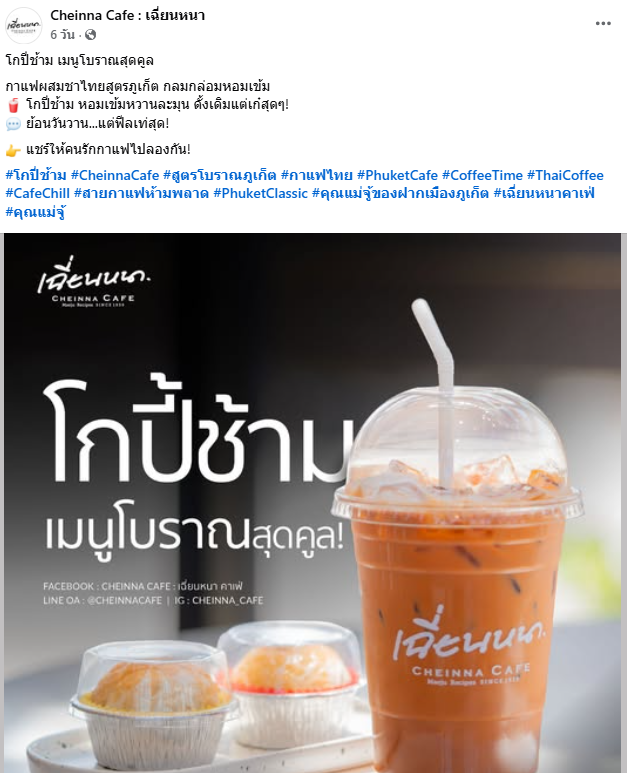This screenshot has width=627, height=773.
Task: Open the #ThaiCoffee hashtag
Action: point(565,176)
